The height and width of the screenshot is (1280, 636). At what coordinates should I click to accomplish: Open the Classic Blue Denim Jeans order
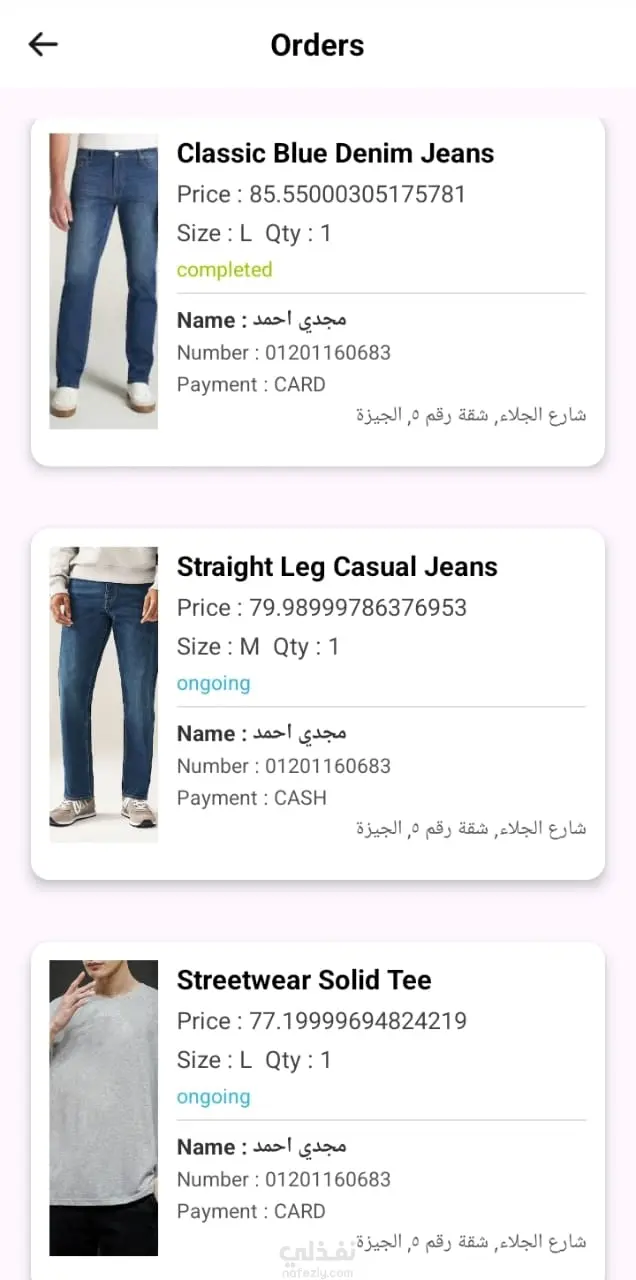pyautogui.click(x=335, y=154)
